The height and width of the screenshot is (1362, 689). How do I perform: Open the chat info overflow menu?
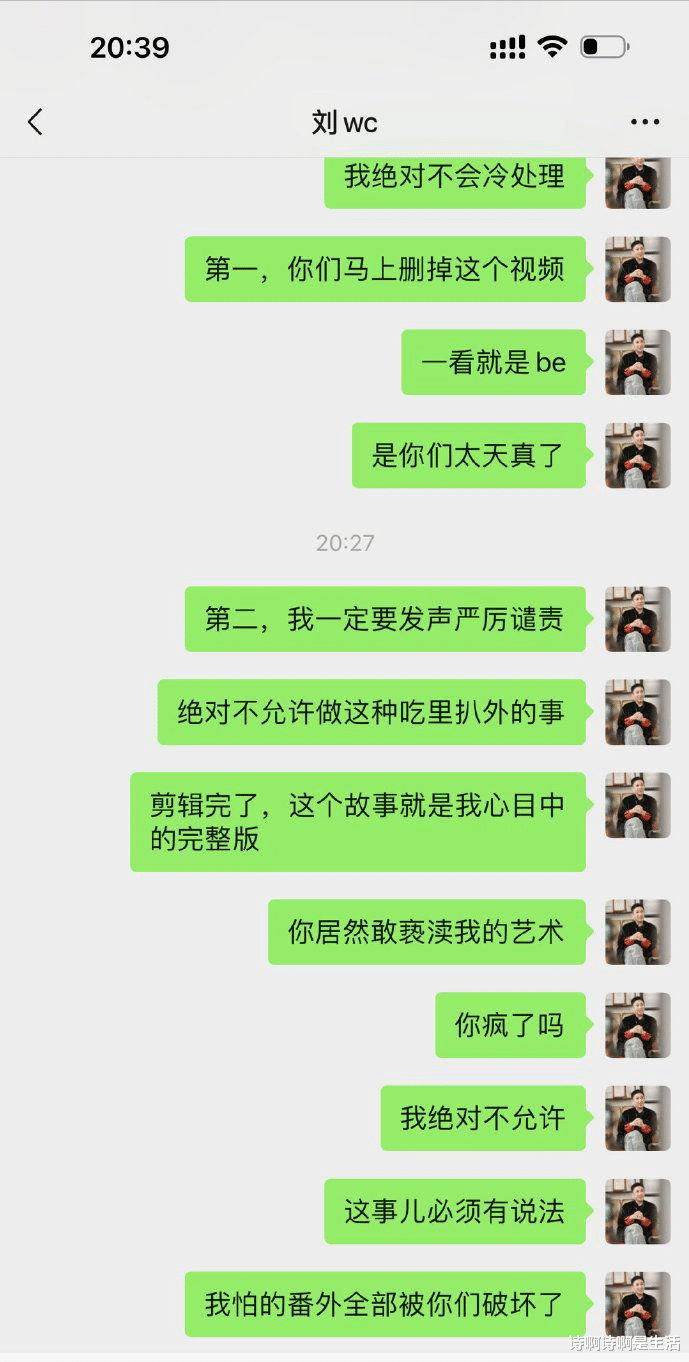(645, 123)
